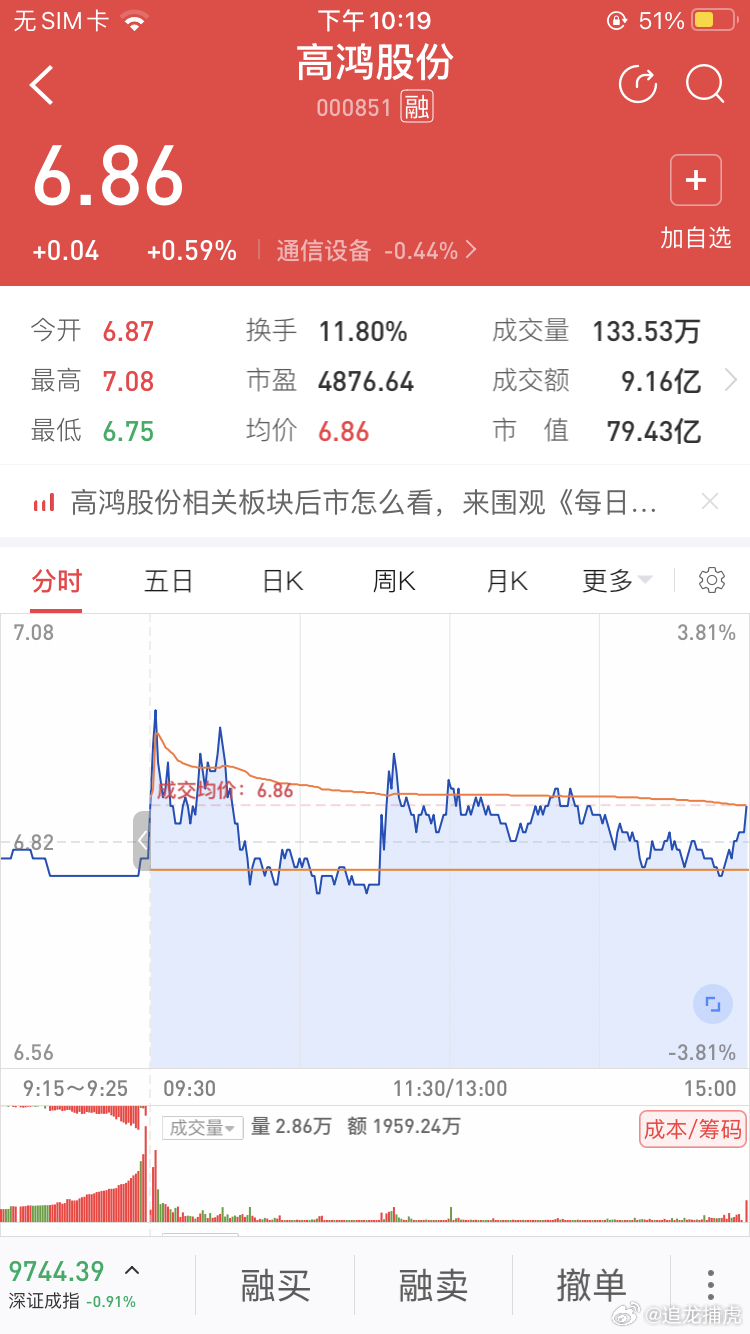Expand chart to fullscreen
Screen dimensions: 750x1334
click(712, 1004)
